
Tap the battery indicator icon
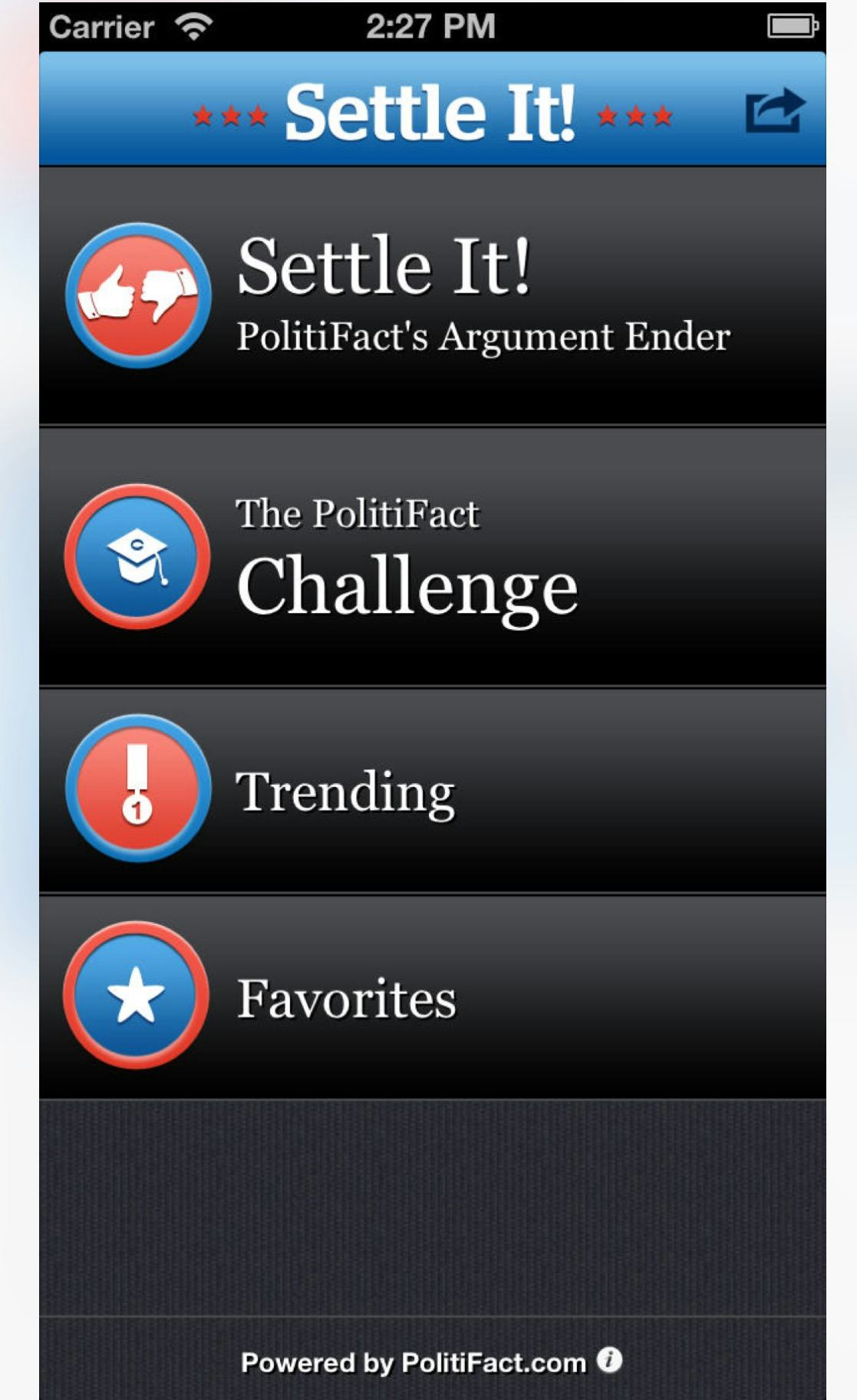tap(790, 25)
